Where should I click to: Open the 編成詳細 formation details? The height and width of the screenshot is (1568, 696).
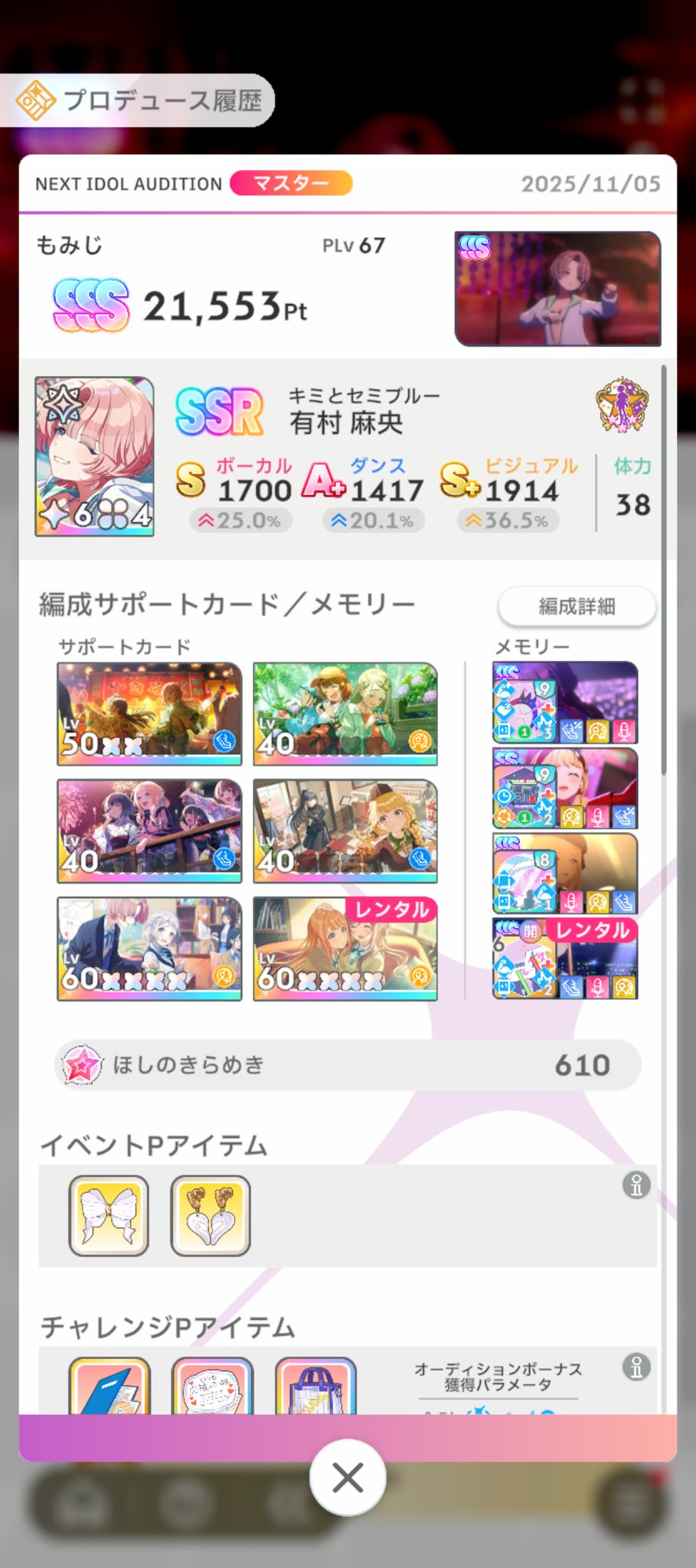click(x=577, y=606)
